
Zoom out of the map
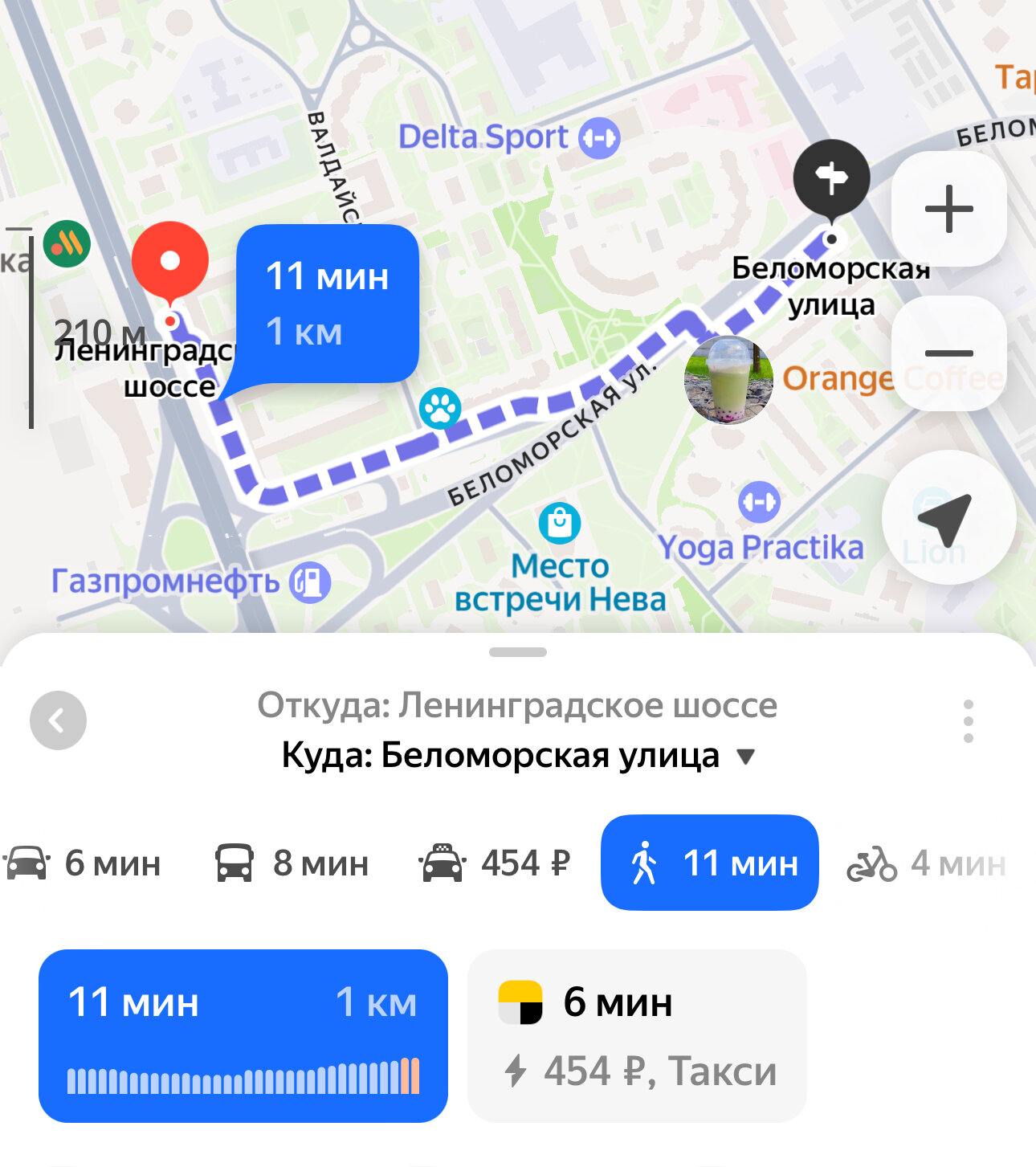click(948, 353)
